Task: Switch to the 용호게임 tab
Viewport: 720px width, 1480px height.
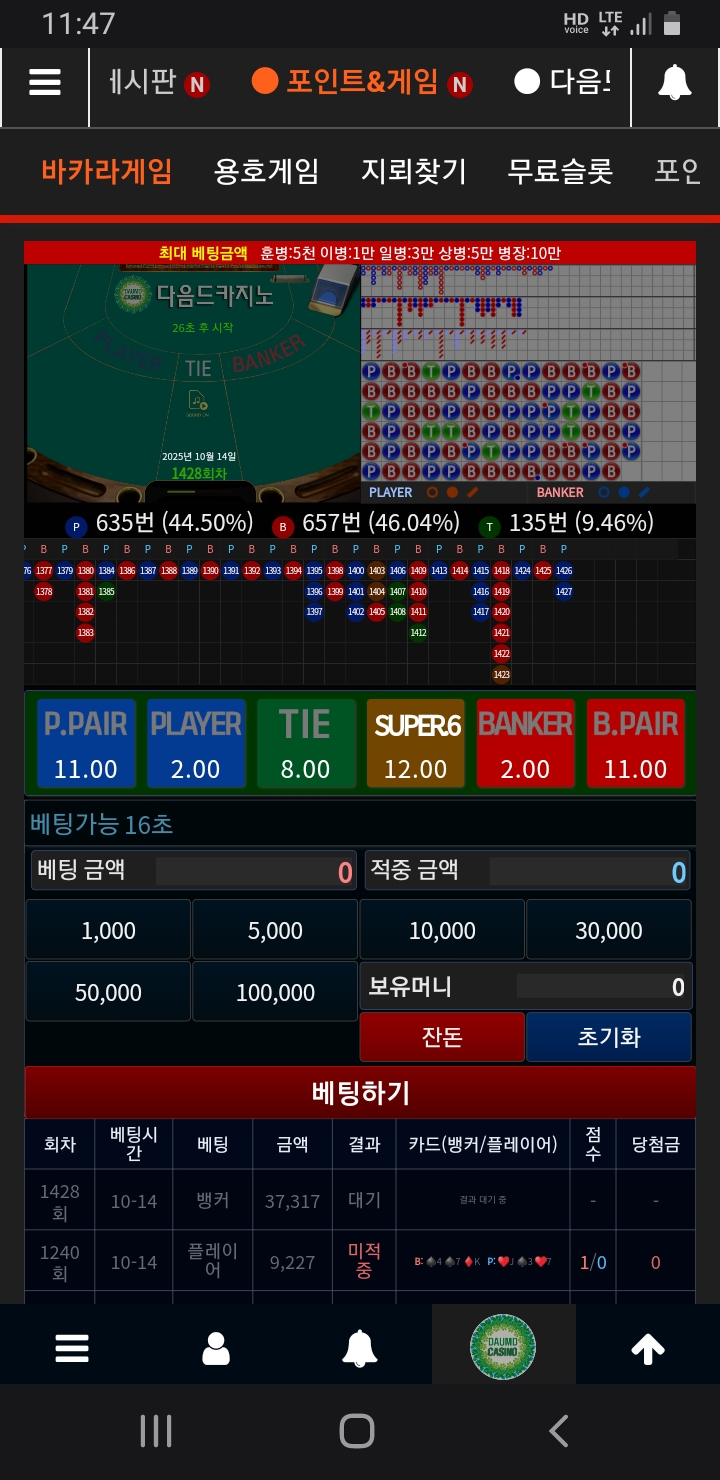Action: (x=266, y=172)
